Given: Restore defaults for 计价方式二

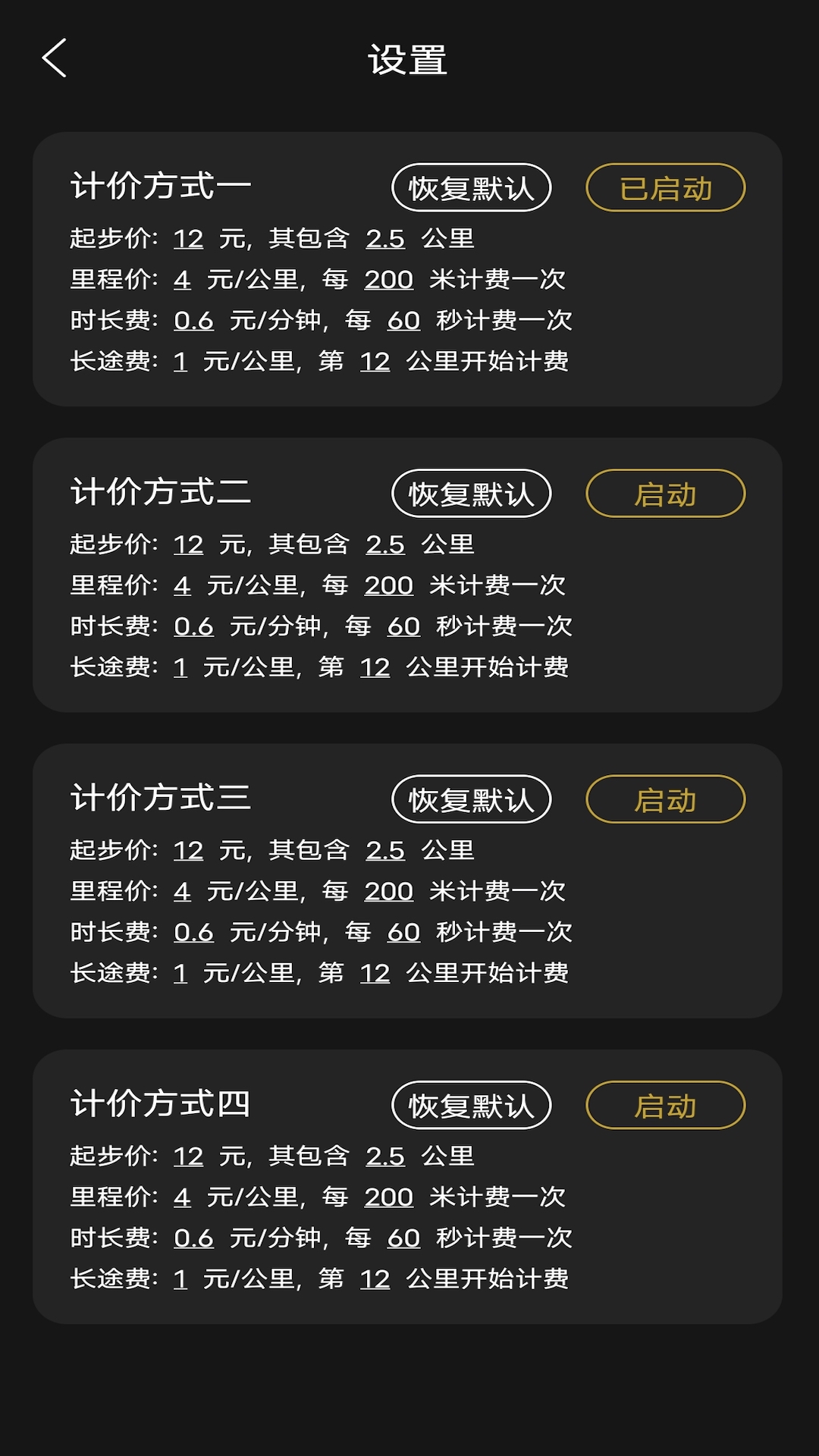Looking at the screenshot, I should (x=471, y=494).
